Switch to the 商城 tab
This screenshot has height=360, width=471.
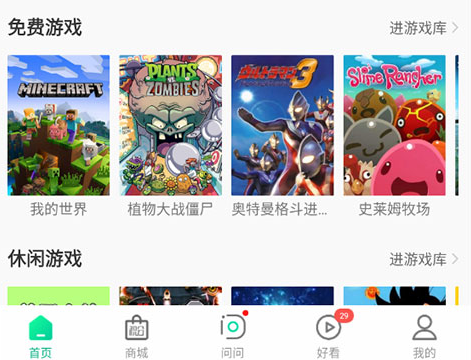pos(137,337)
